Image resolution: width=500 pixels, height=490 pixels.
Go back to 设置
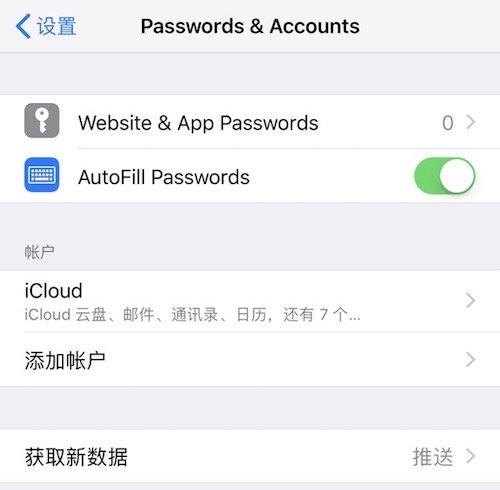click(x=46, y=26)
